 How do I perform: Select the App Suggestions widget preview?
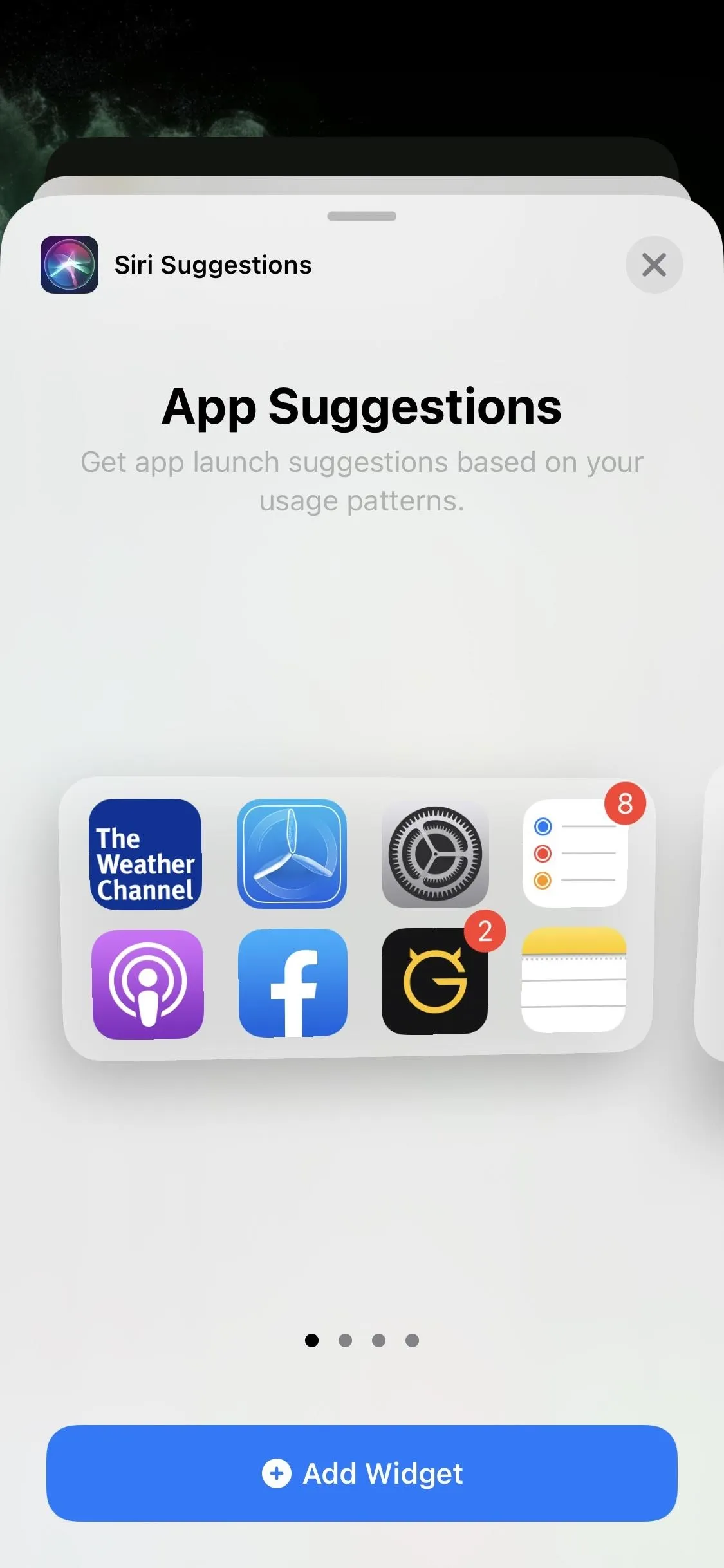358,919
